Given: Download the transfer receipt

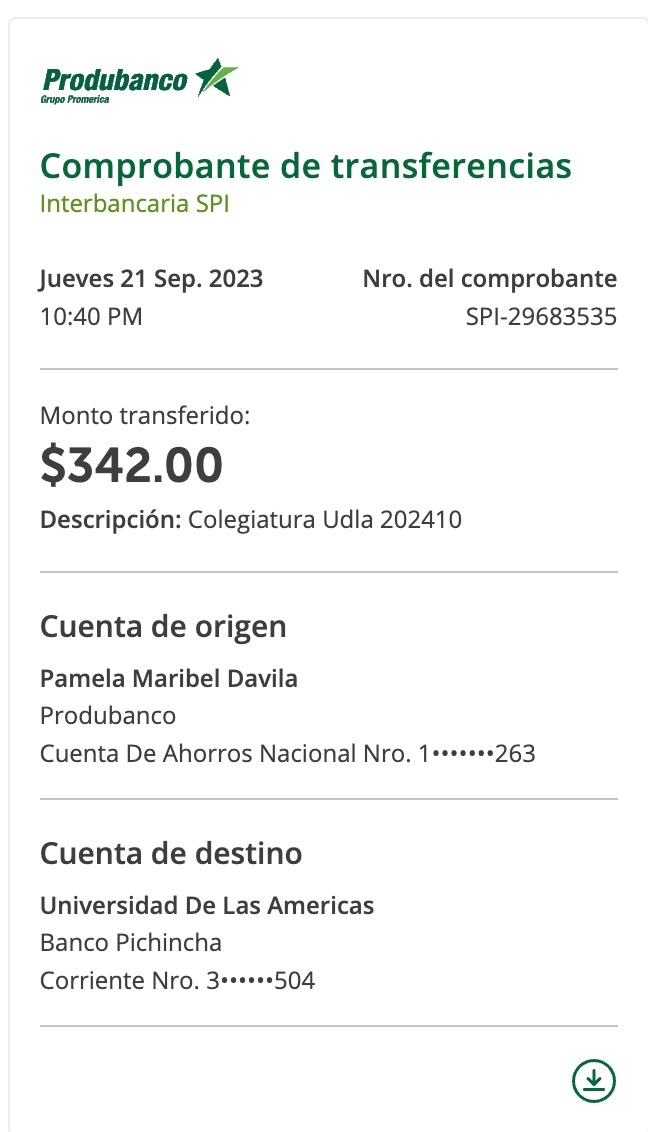Looking at the screenshot, I should coord(594,1080).
